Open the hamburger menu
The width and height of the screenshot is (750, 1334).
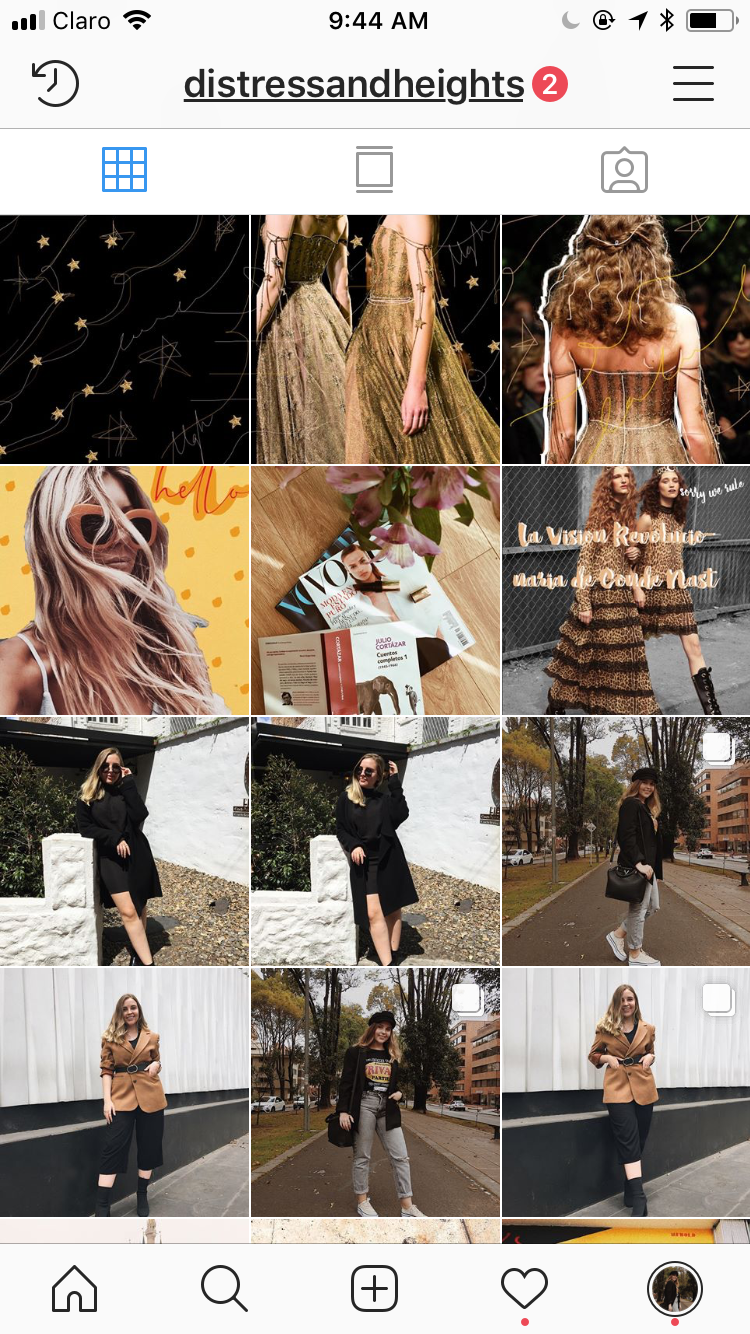(693, 84)
